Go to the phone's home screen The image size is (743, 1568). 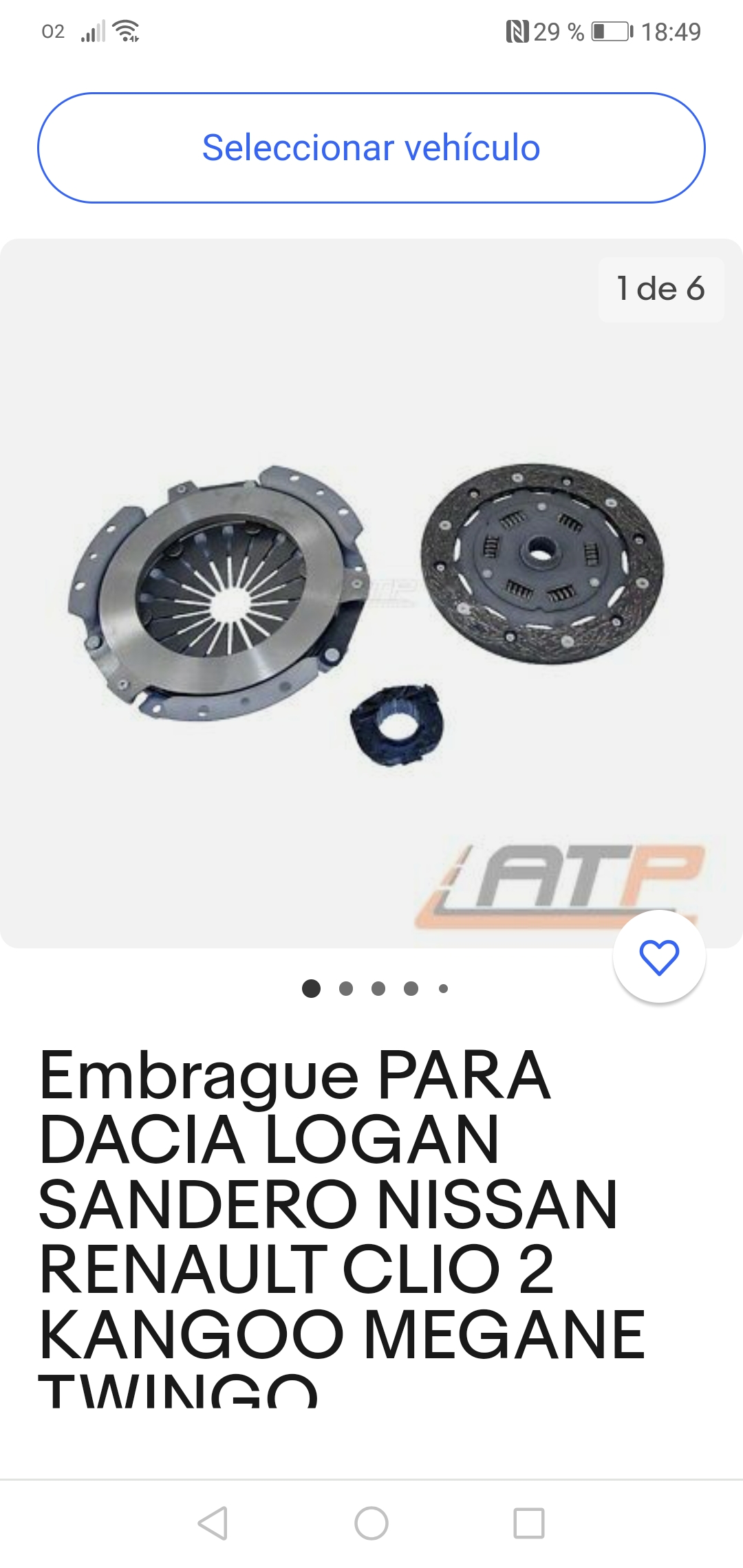pyautogui.click(x=371, y=1523)
